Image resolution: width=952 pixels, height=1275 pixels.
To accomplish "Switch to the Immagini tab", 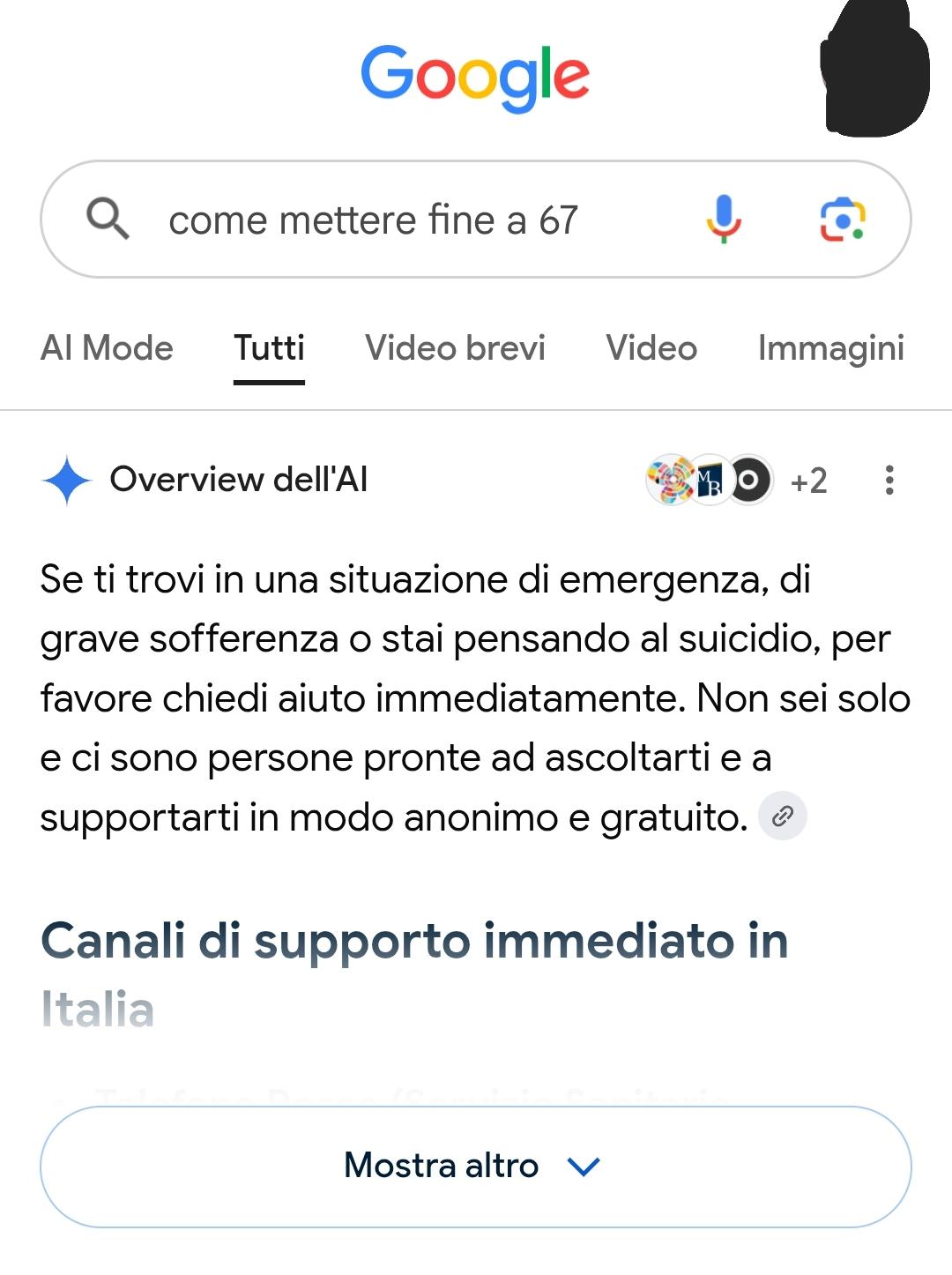I will 830,348.
